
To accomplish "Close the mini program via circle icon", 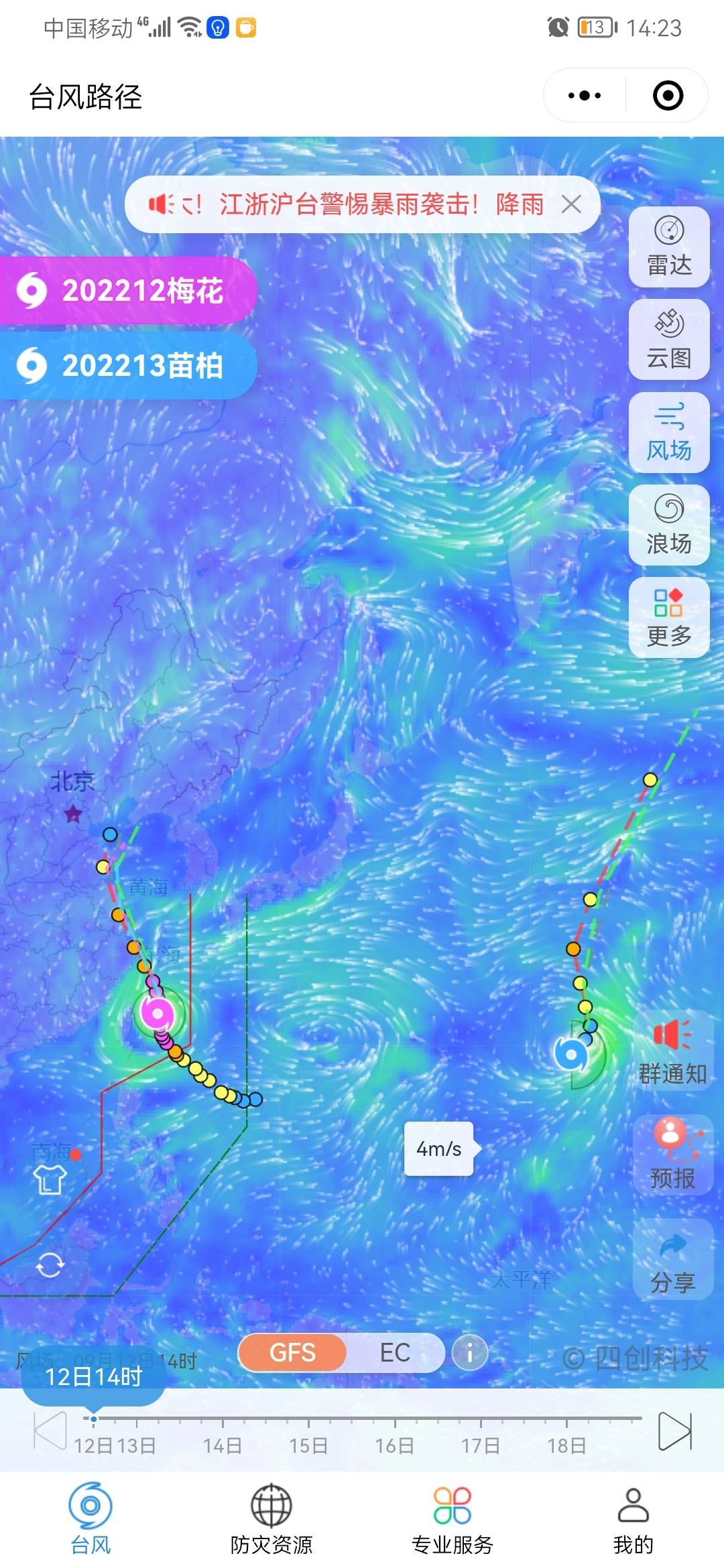I will click(668, 96).
